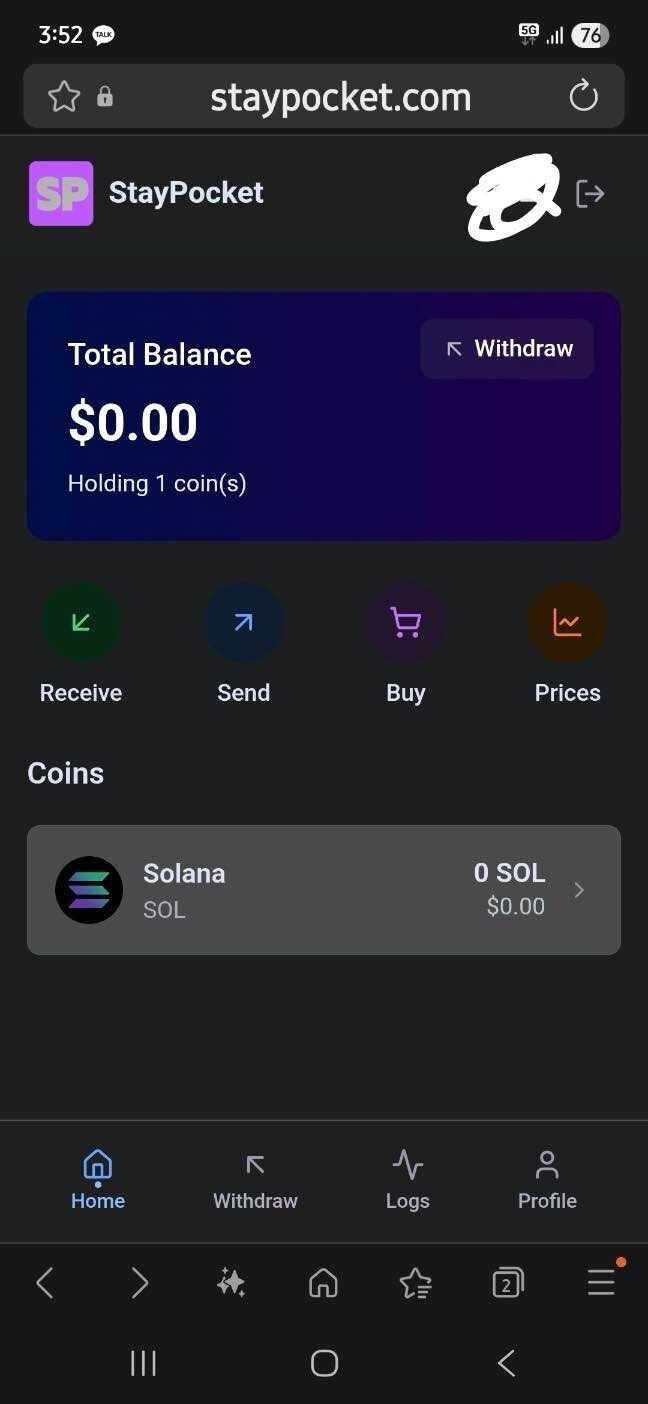Open browser tabs overview

pyautogui.click(x=508, y=1282)
